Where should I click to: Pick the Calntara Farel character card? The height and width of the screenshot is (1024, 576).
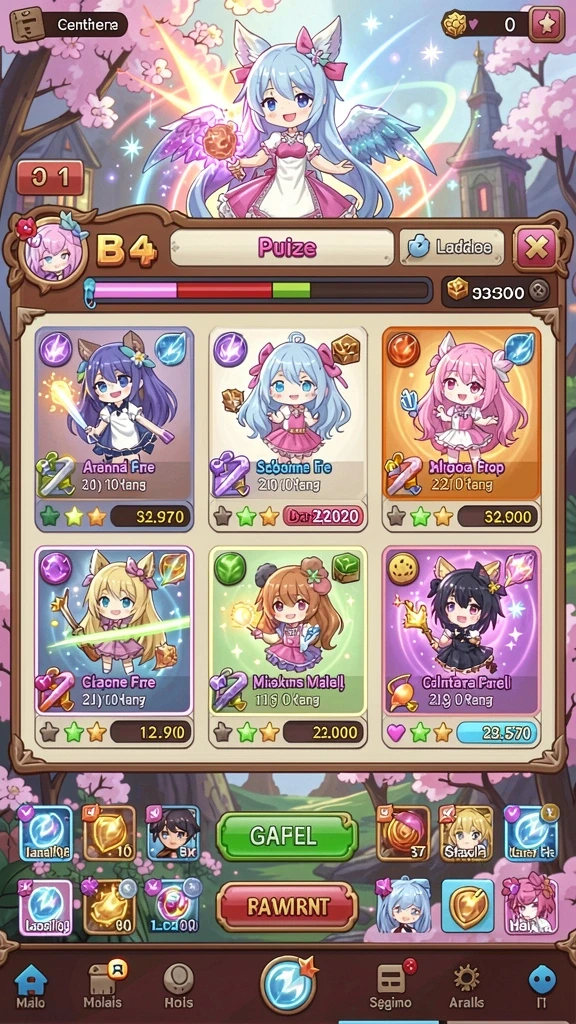462,647
